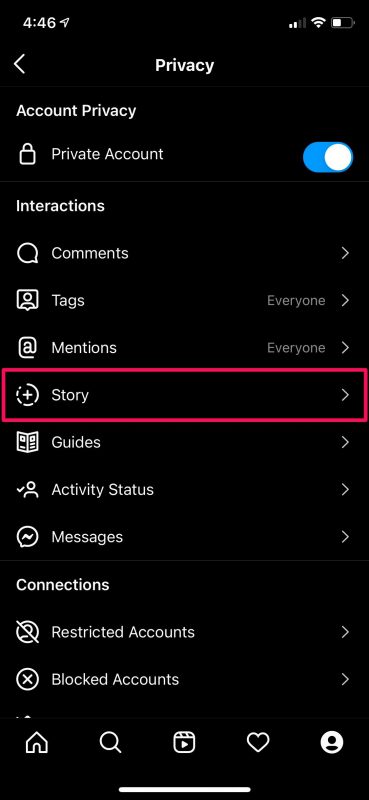
Task: View Restricted Accounts
Action: click(x=184, y=632)
